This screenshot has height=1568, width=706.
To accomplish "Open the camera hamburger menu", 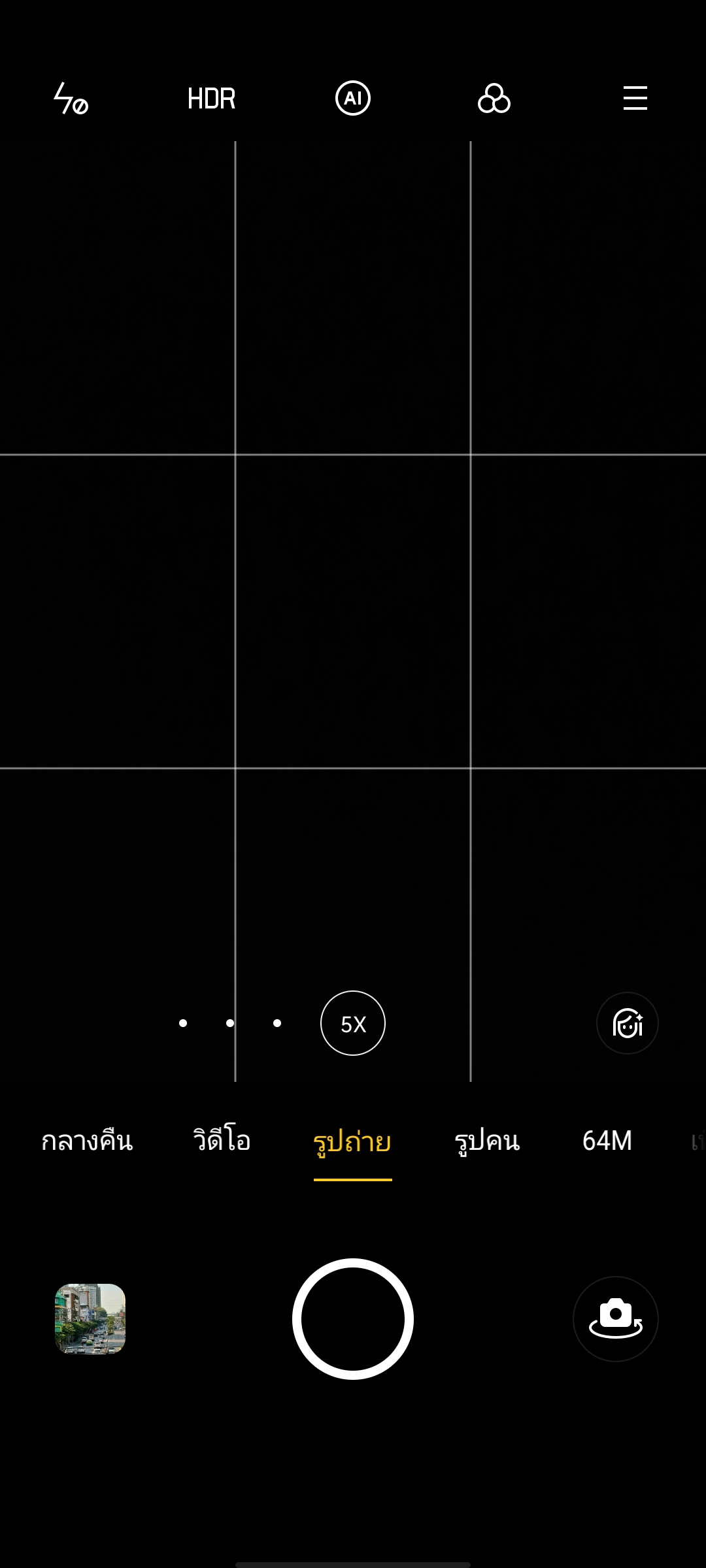I will (635, 99).
